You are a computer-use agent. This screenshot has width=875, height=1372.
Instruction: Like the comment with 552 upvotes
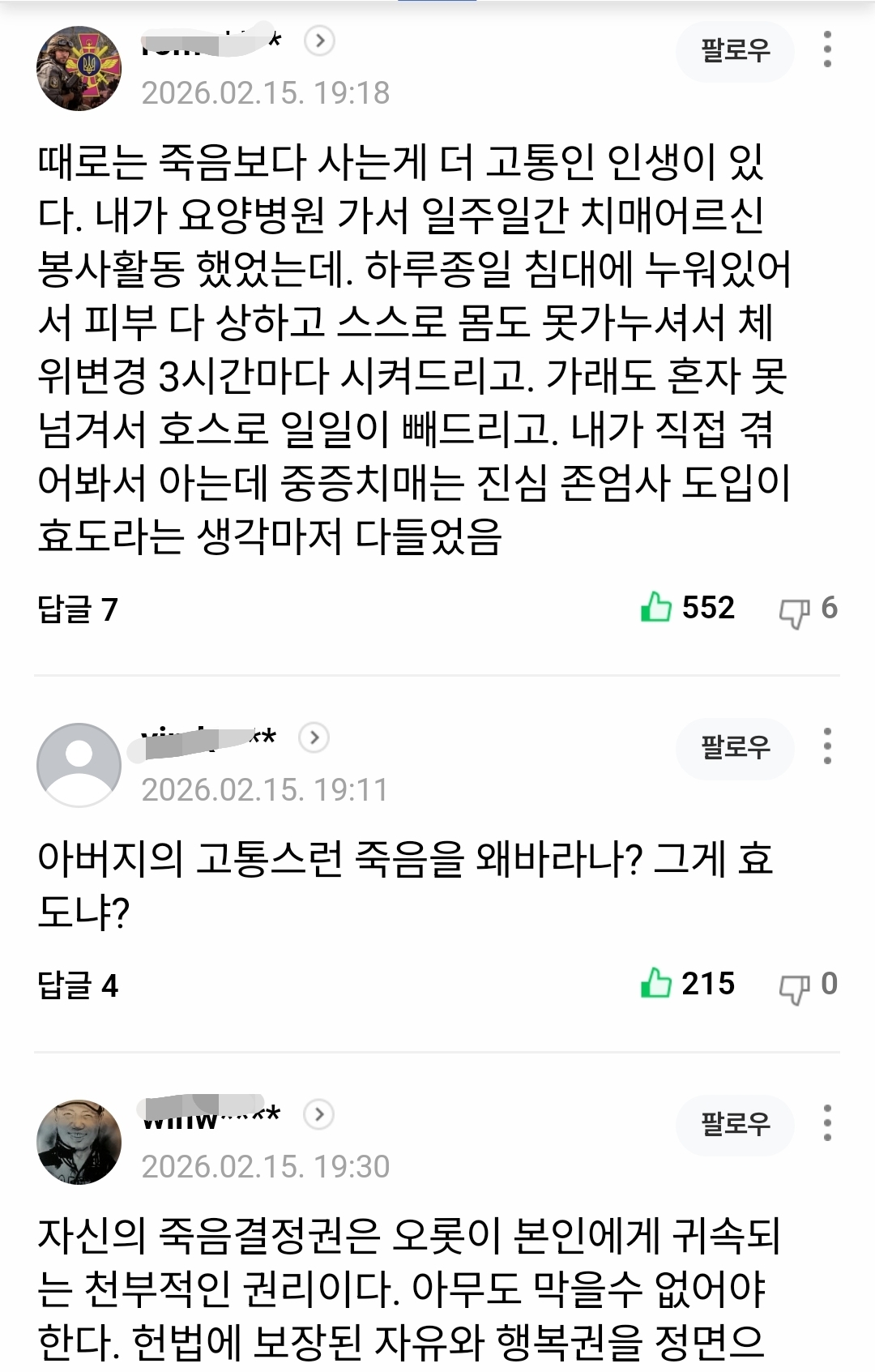(x=657, y=607)
